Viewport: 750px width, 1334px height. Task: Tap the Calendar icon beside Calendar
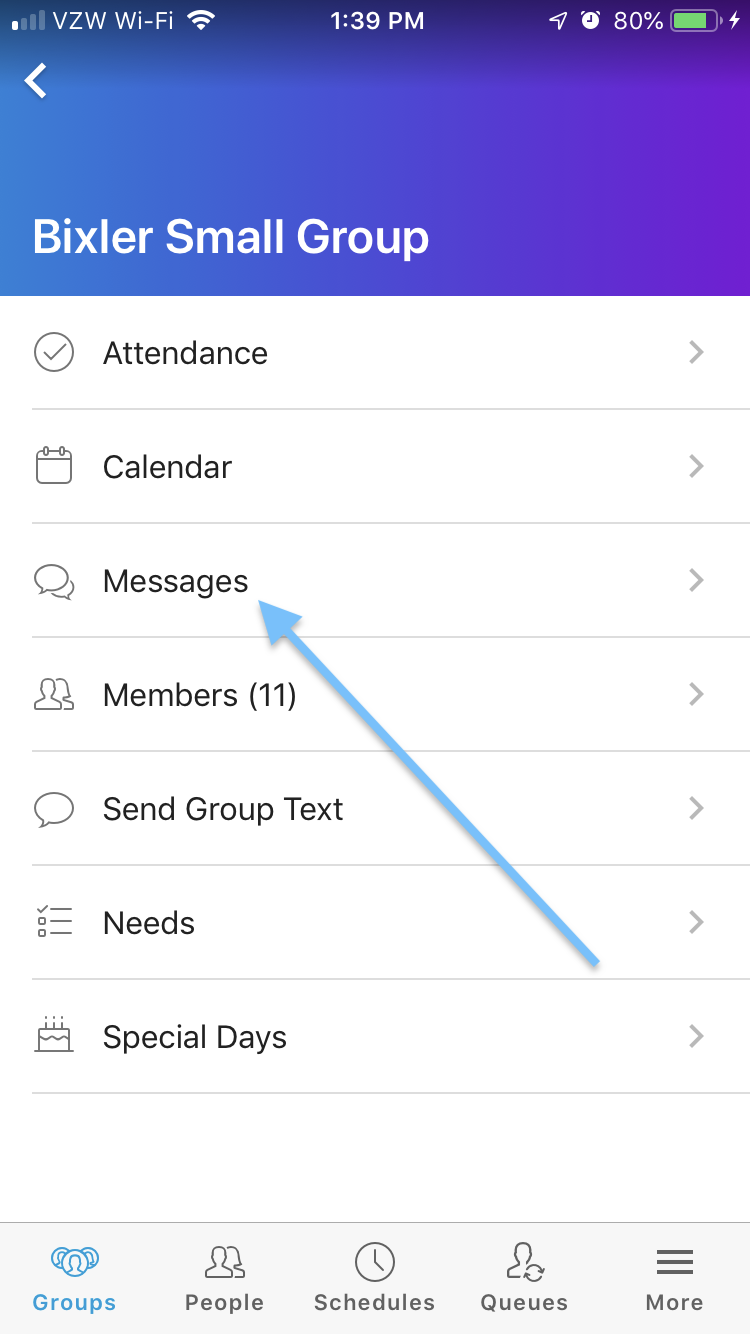click(54, 466)
